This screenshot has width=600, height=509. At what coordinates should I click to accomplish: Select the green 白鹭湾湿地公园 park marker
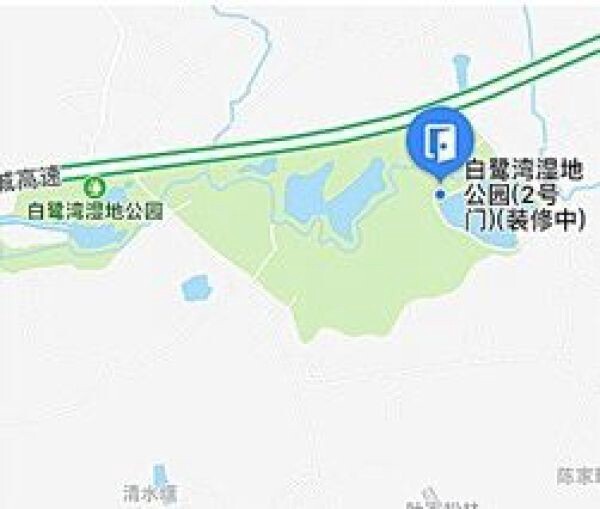(95, 187)
